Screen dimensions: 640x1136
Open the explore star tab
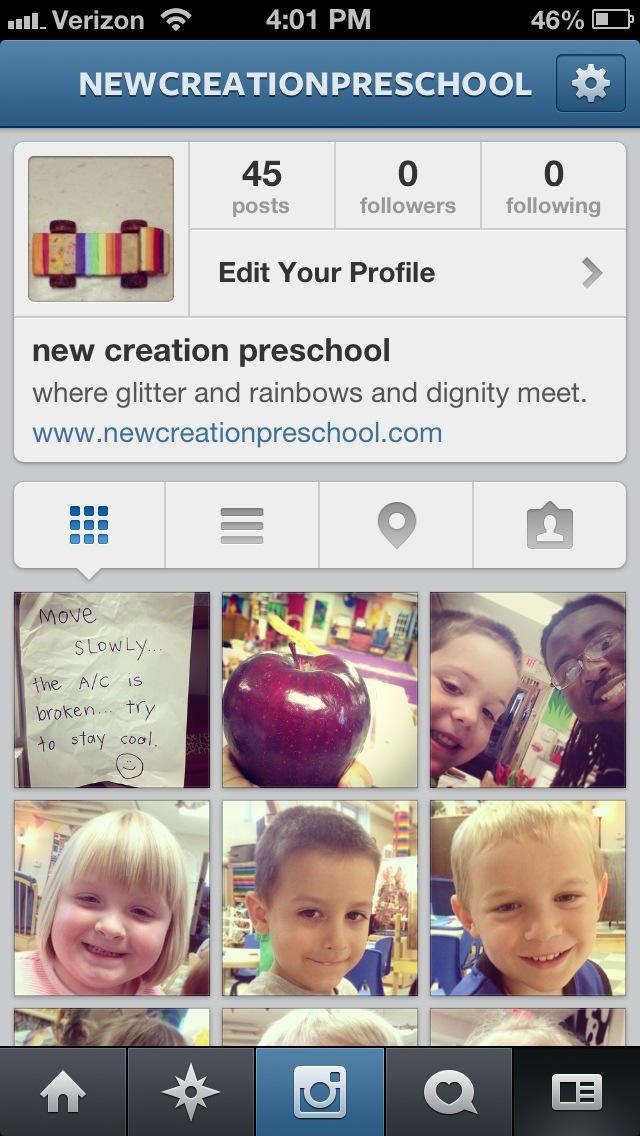pos(191,1092)
